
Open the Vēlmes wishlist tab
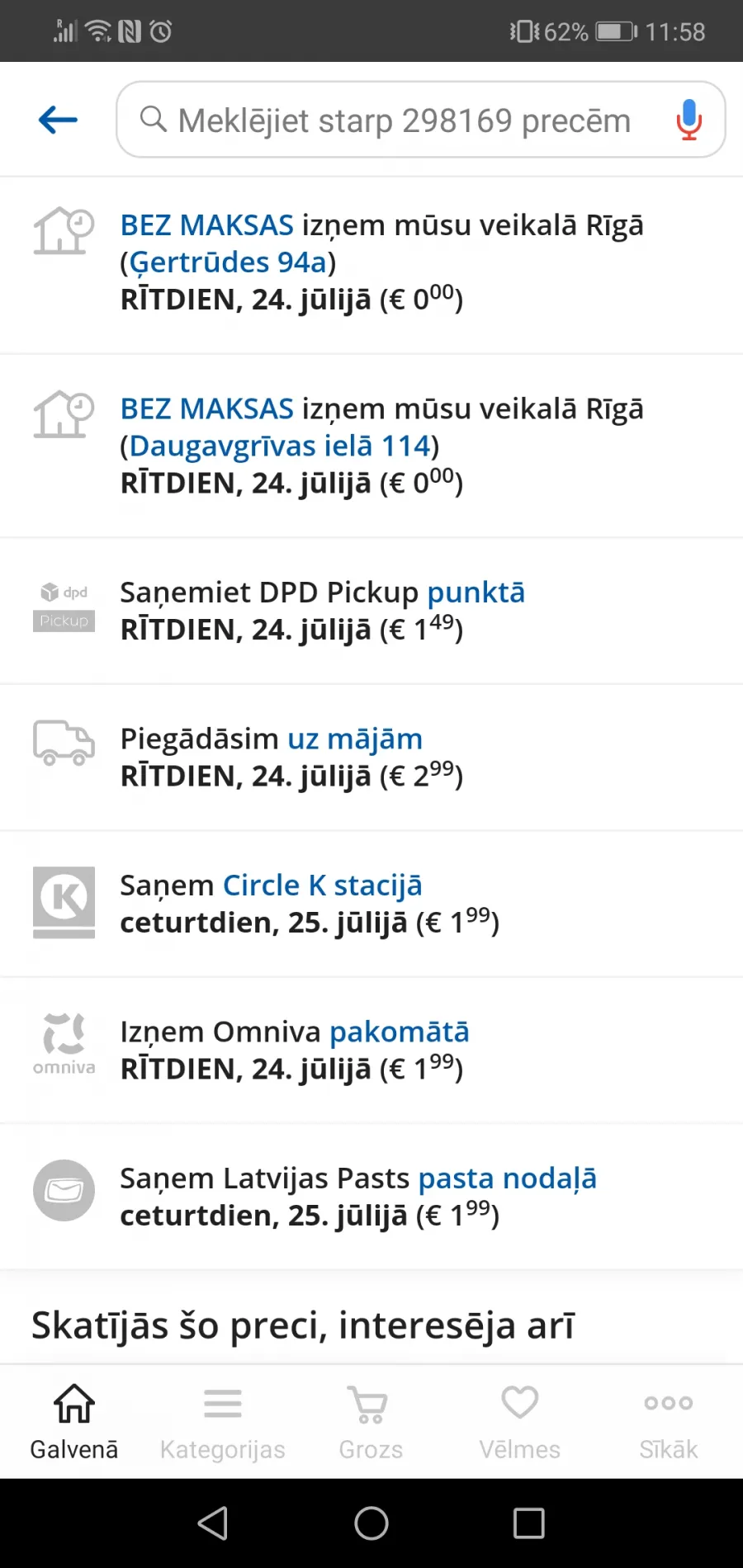coord(520,1421)
